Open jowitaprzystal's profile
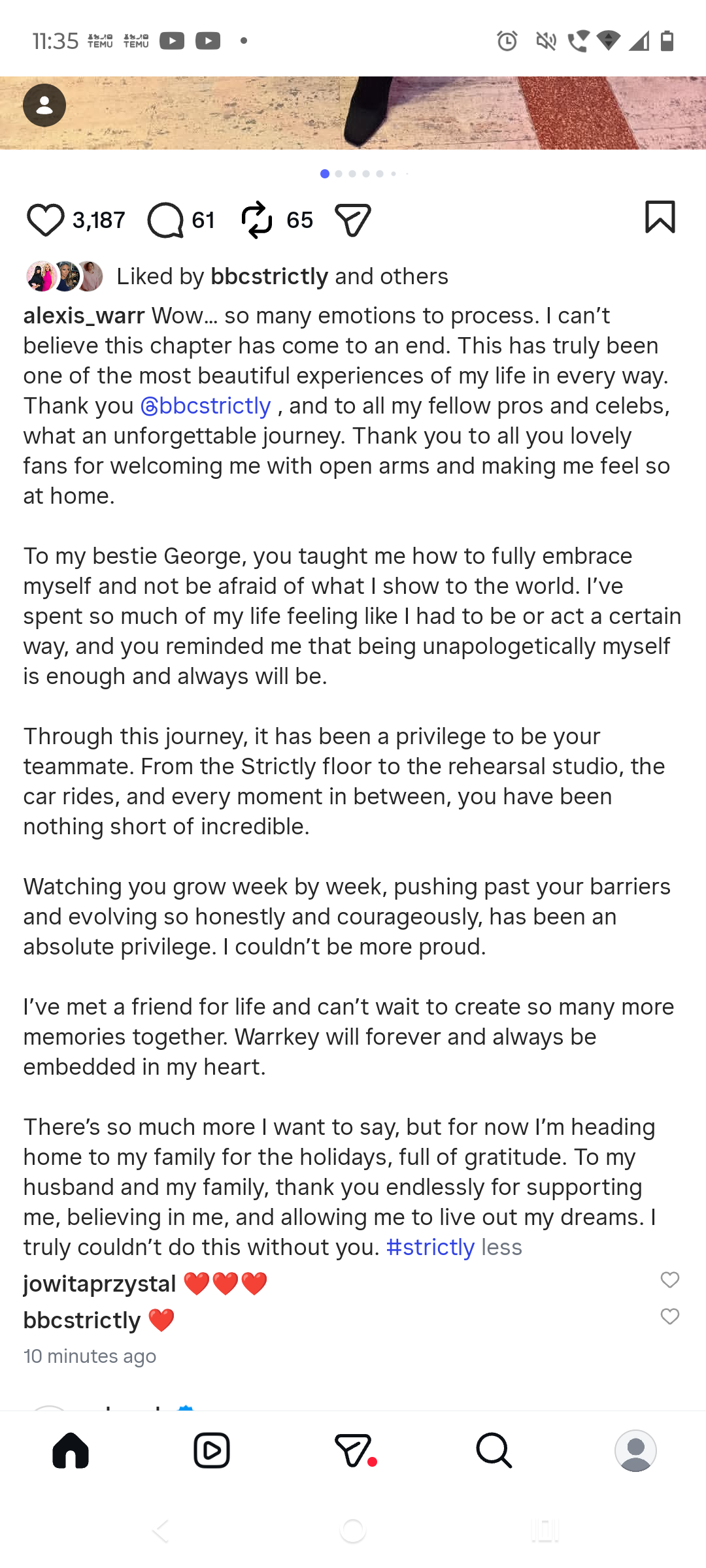 (99, 1284)
